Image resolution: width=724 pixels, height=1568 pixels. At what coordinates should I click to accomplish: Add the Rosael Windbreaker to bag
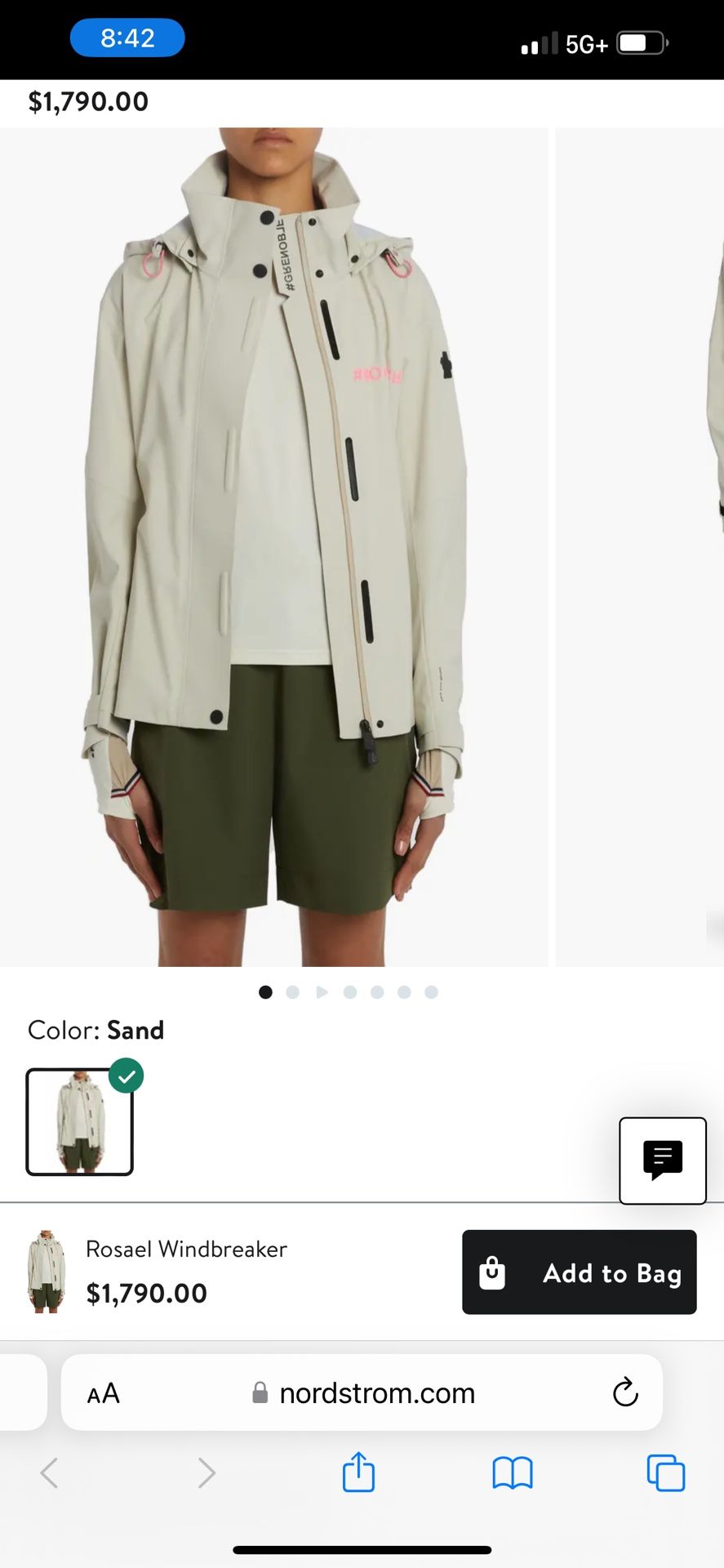[x=579, y=1272]
